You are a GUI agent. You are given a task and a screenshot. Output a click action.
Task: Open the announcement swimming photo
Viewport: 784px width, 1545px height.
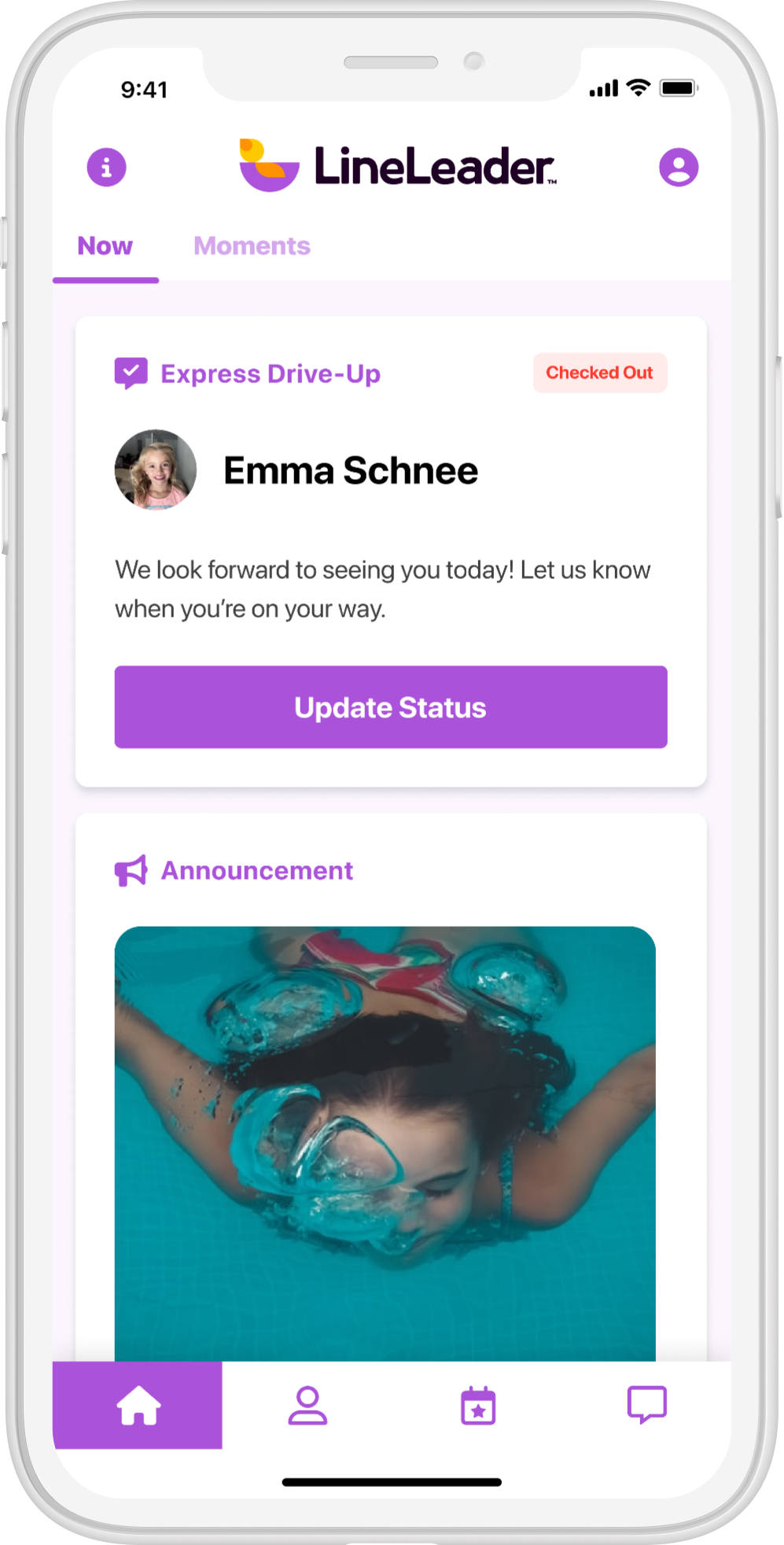point(385,1144)
